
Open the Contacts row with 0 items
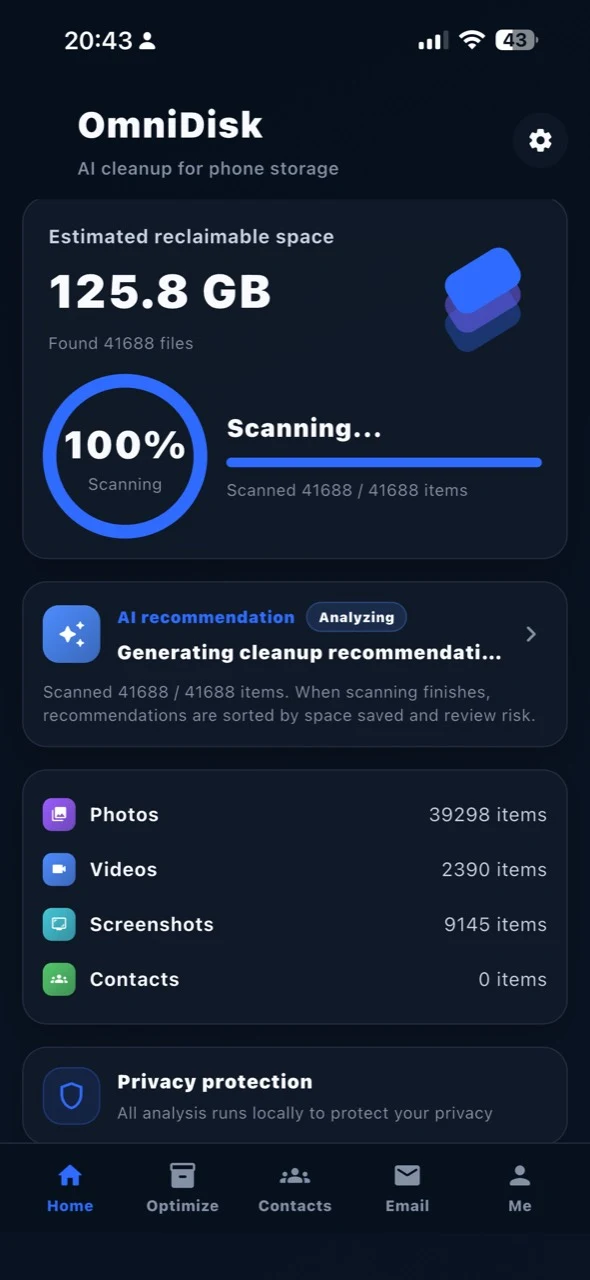click(295, 979)
